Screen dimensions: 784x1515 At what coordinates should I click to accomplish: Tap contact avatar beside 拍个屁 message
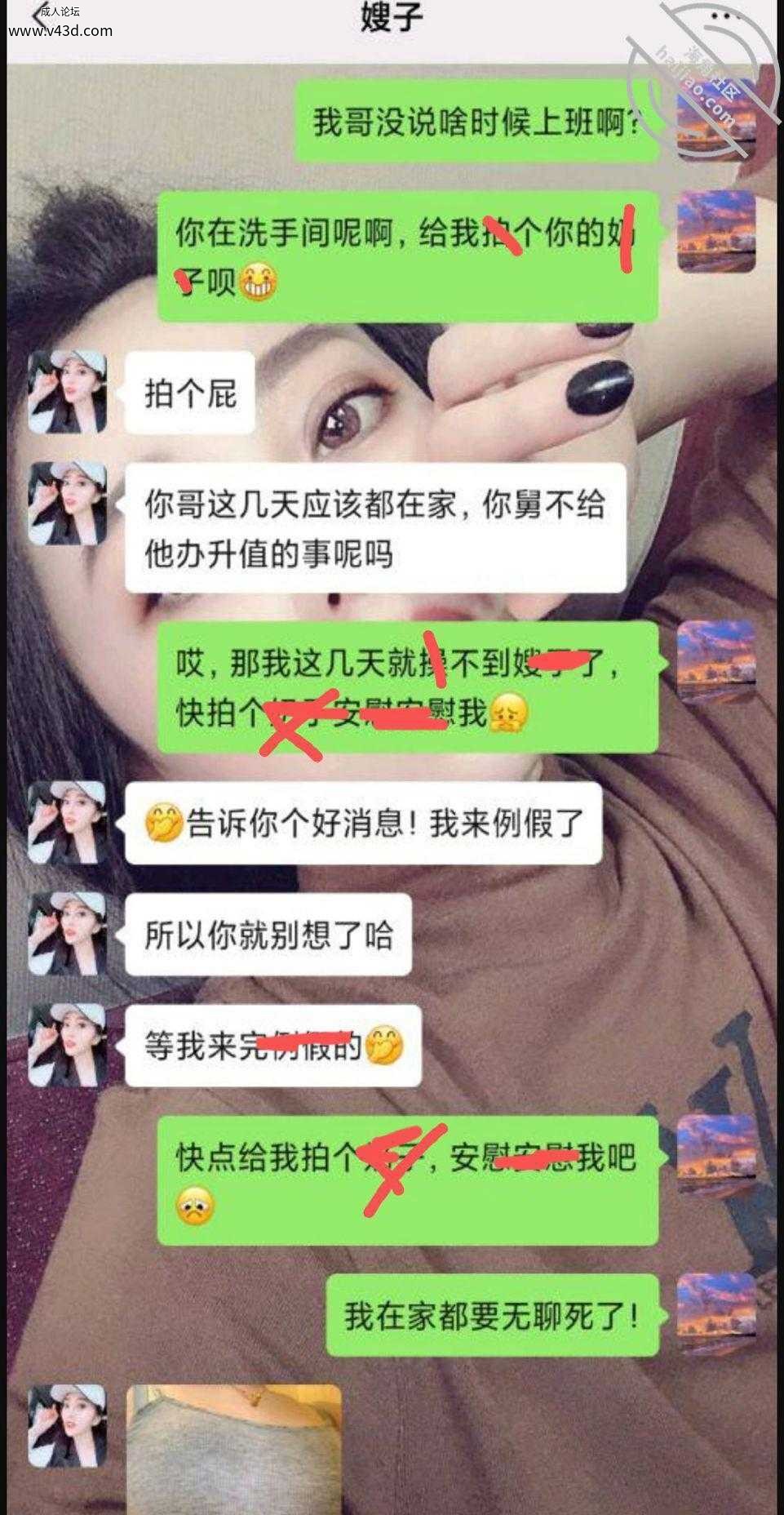(68, 393)
